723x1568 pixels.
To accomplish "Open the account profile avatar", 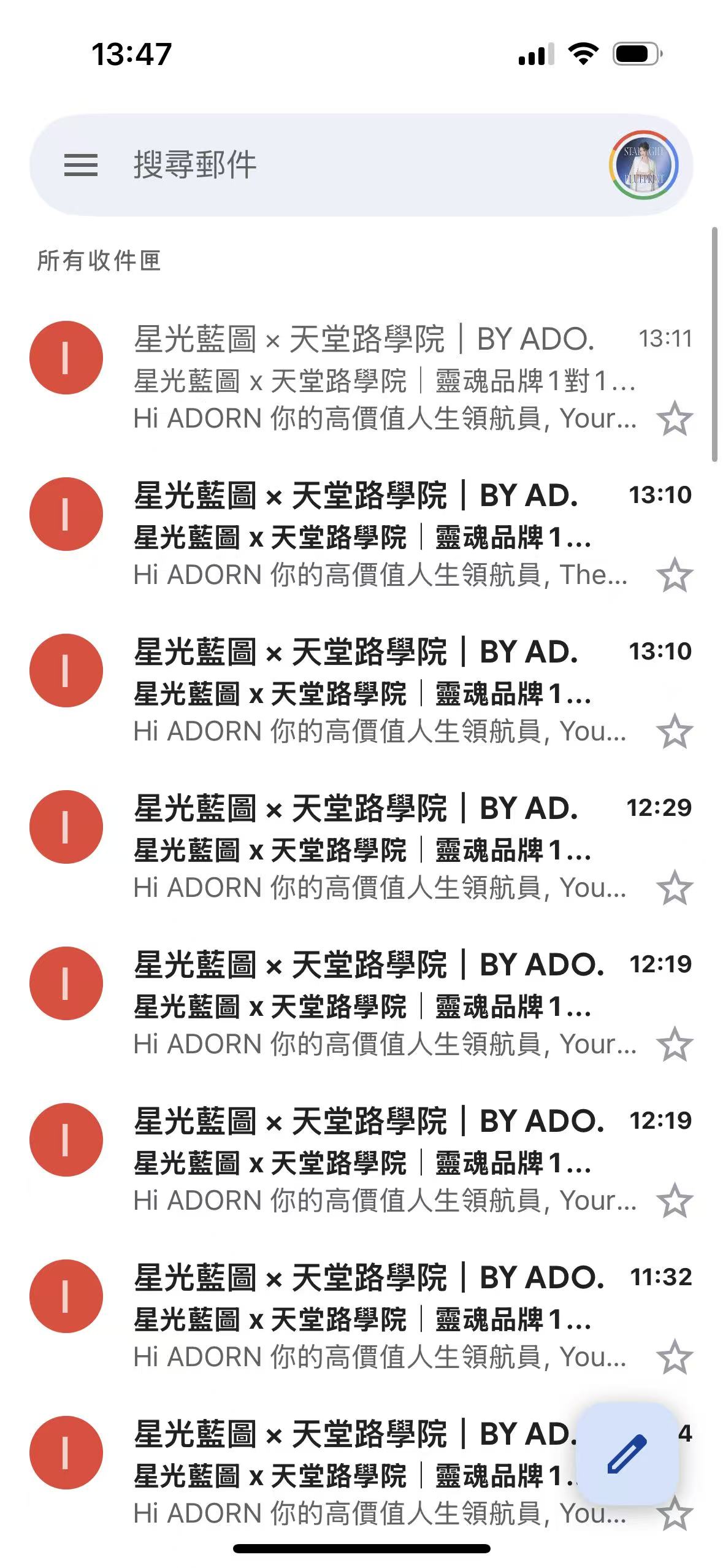I will [643, 165].
